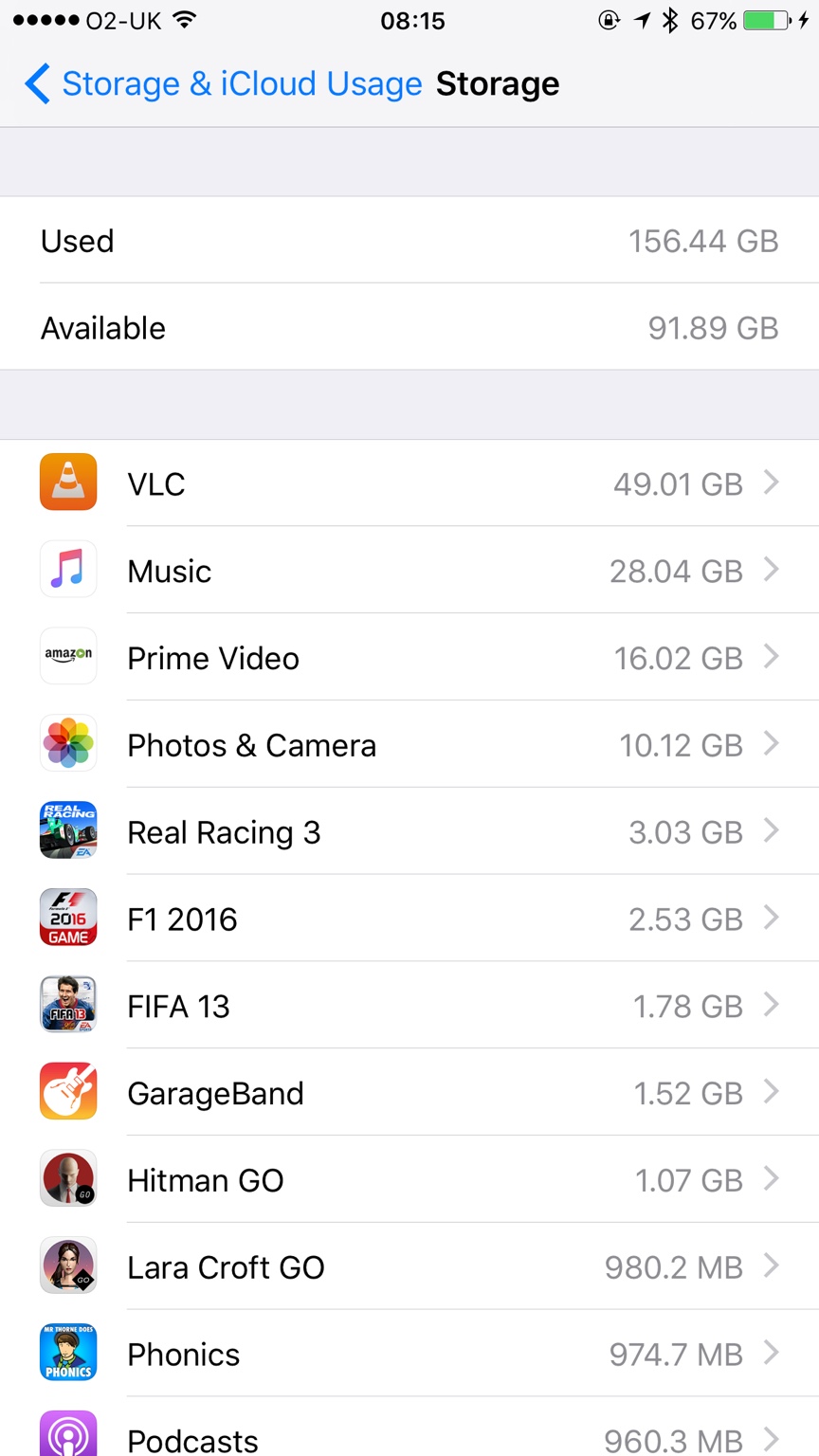The width and height of the screenshot is (819, 1456).
Task: View Lara Croft GO storage usage
Action: (409, 1268)
